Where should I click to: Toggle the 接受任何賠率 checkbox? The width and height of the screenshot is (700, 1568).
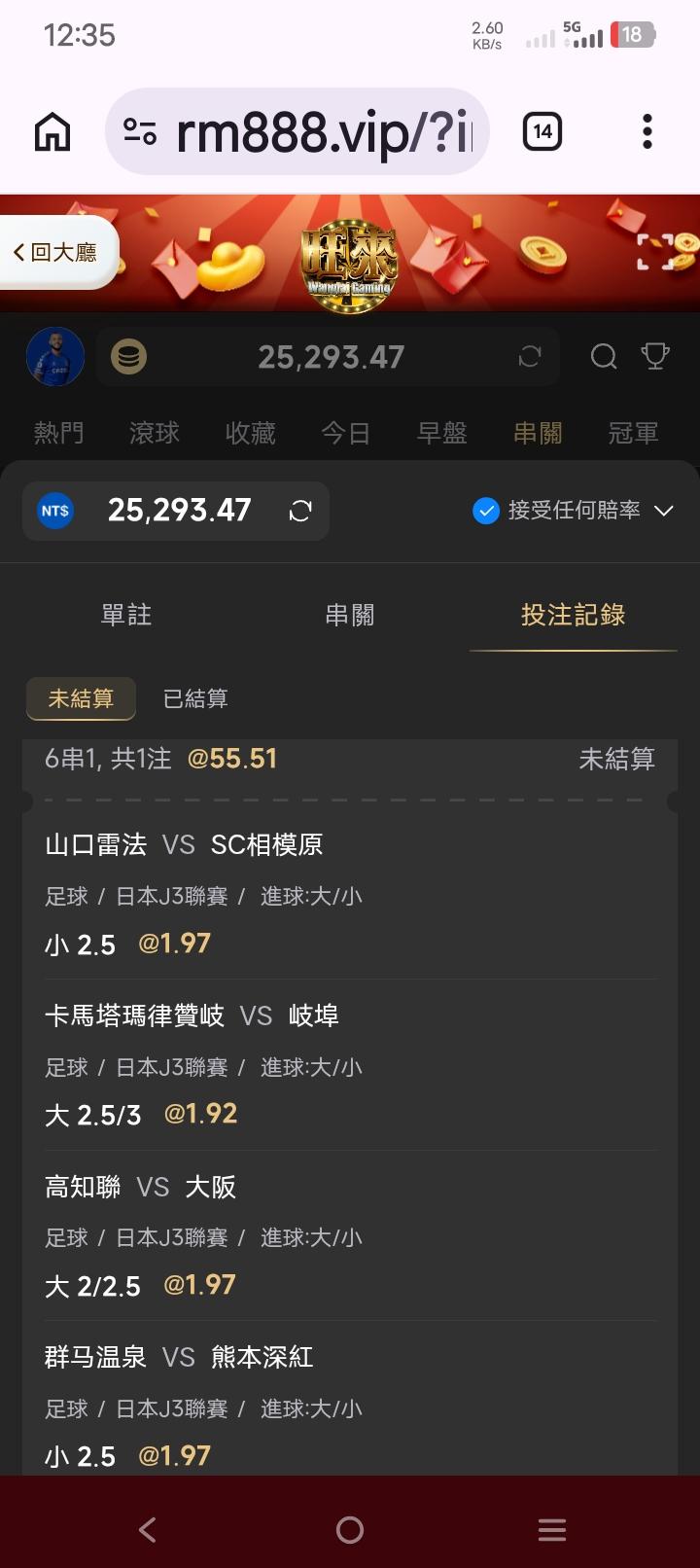tap(486, 510)
